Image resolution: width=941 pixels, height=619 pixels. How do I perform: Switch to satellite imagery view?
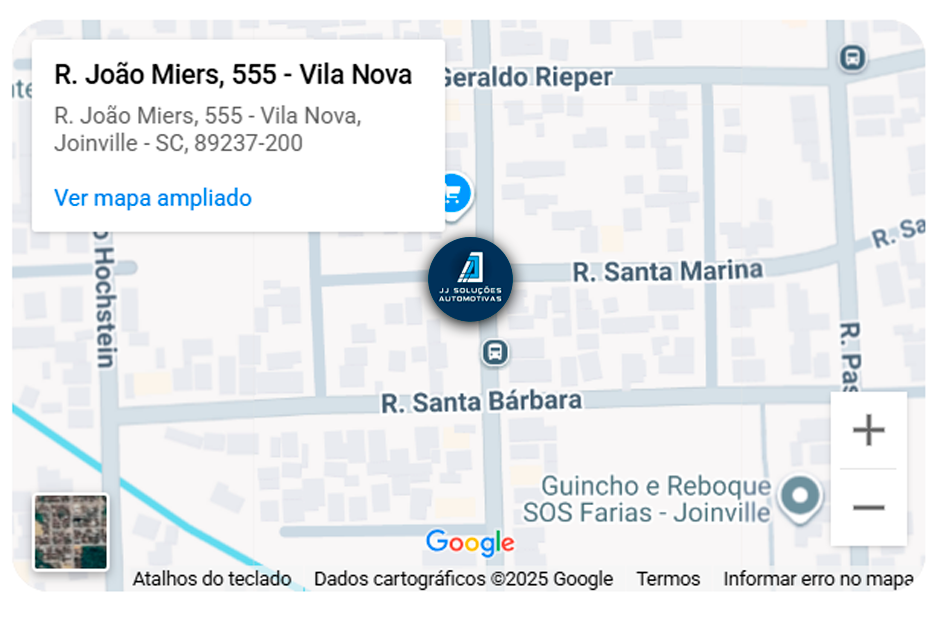tap(70, 532)
